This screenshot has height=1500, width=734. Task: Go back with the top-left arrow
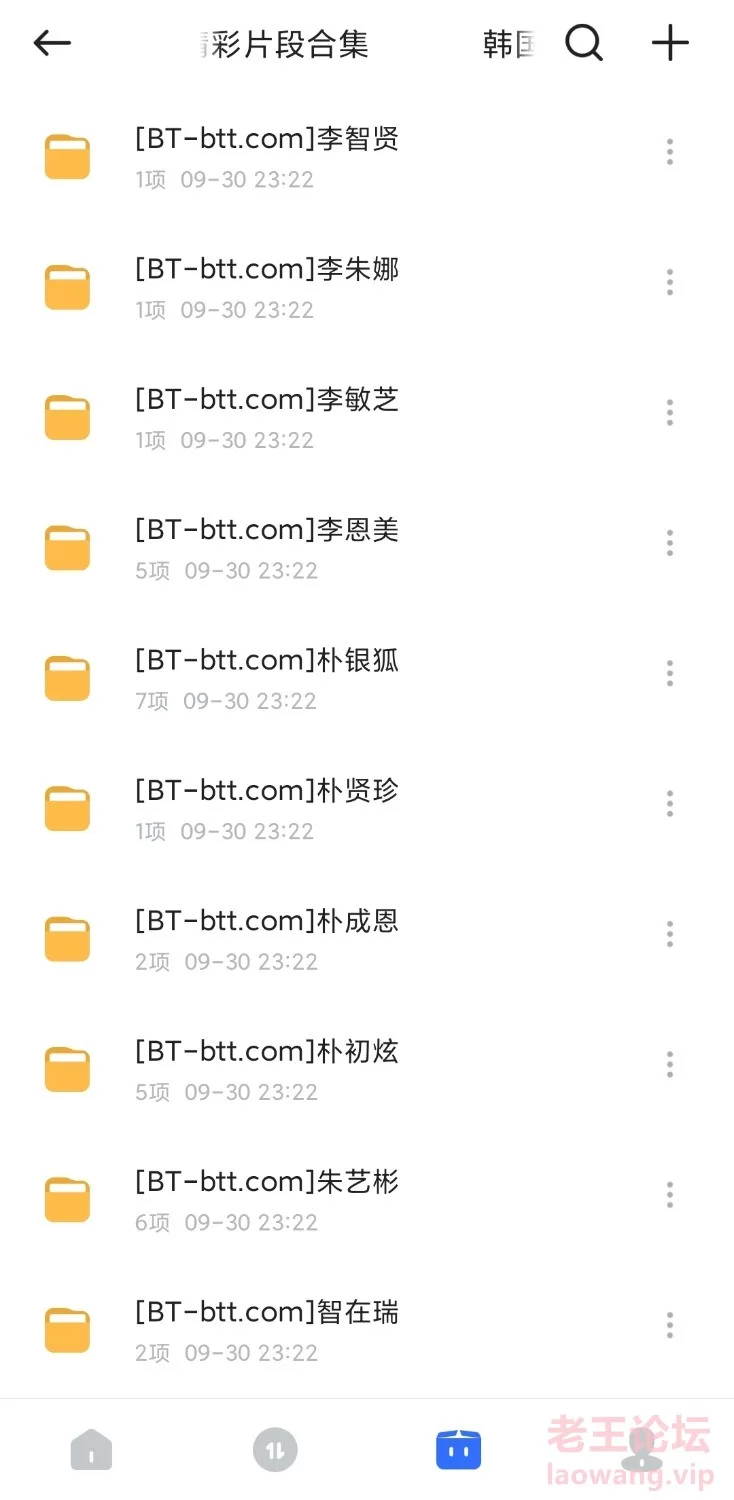tap(52, 43)
